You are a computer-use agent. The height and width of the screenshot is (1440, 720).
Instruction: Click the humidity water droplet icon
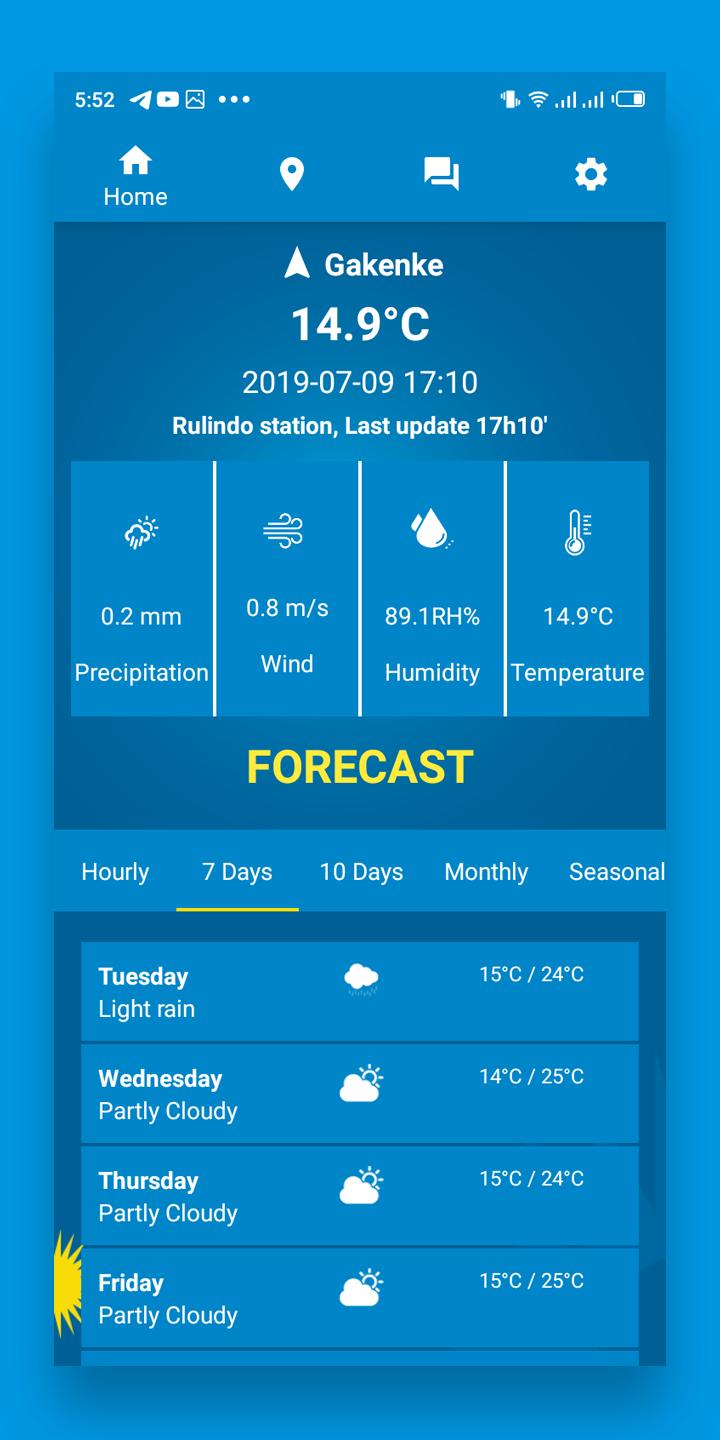(x=432, y=530)
